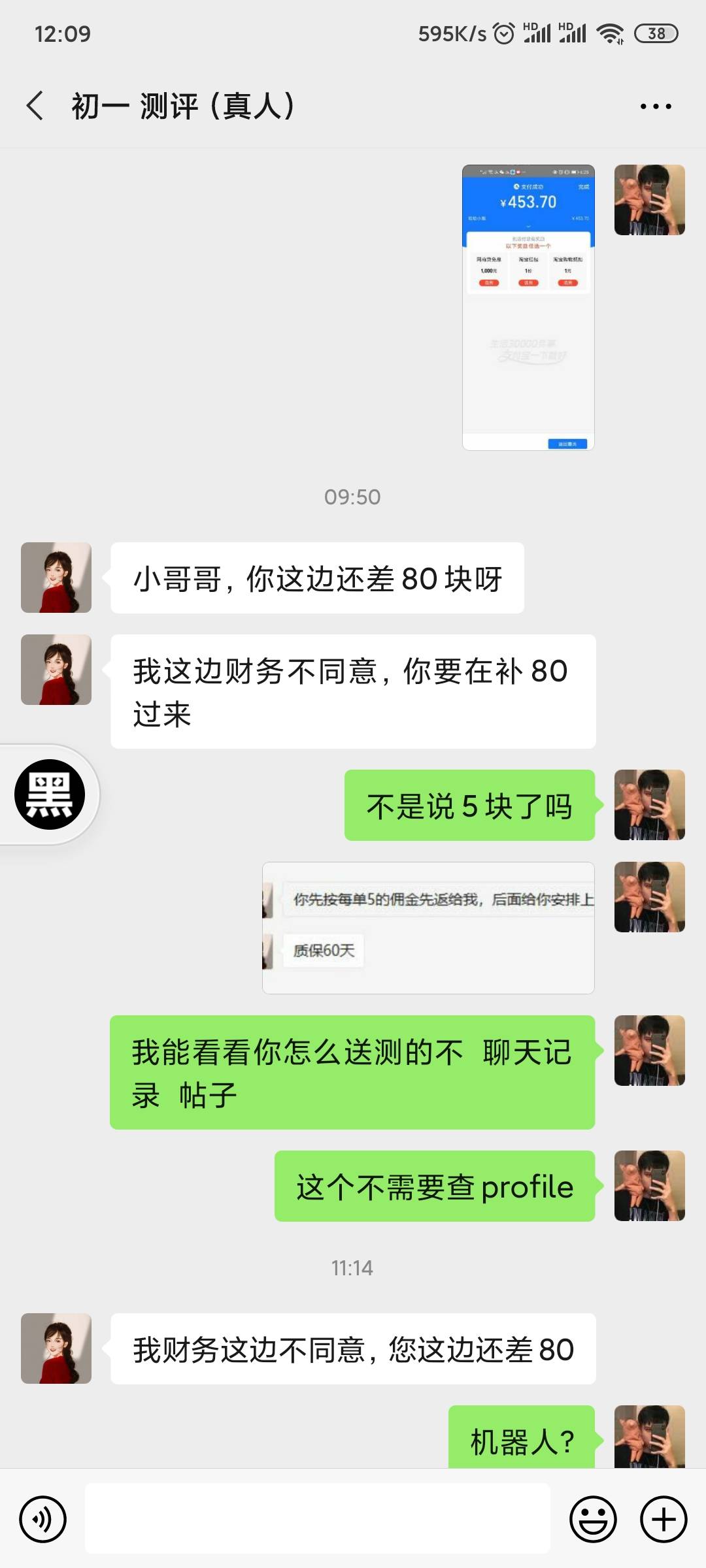
Task: Tap the floating 黑 shortcut button
Action: point(50,794)
